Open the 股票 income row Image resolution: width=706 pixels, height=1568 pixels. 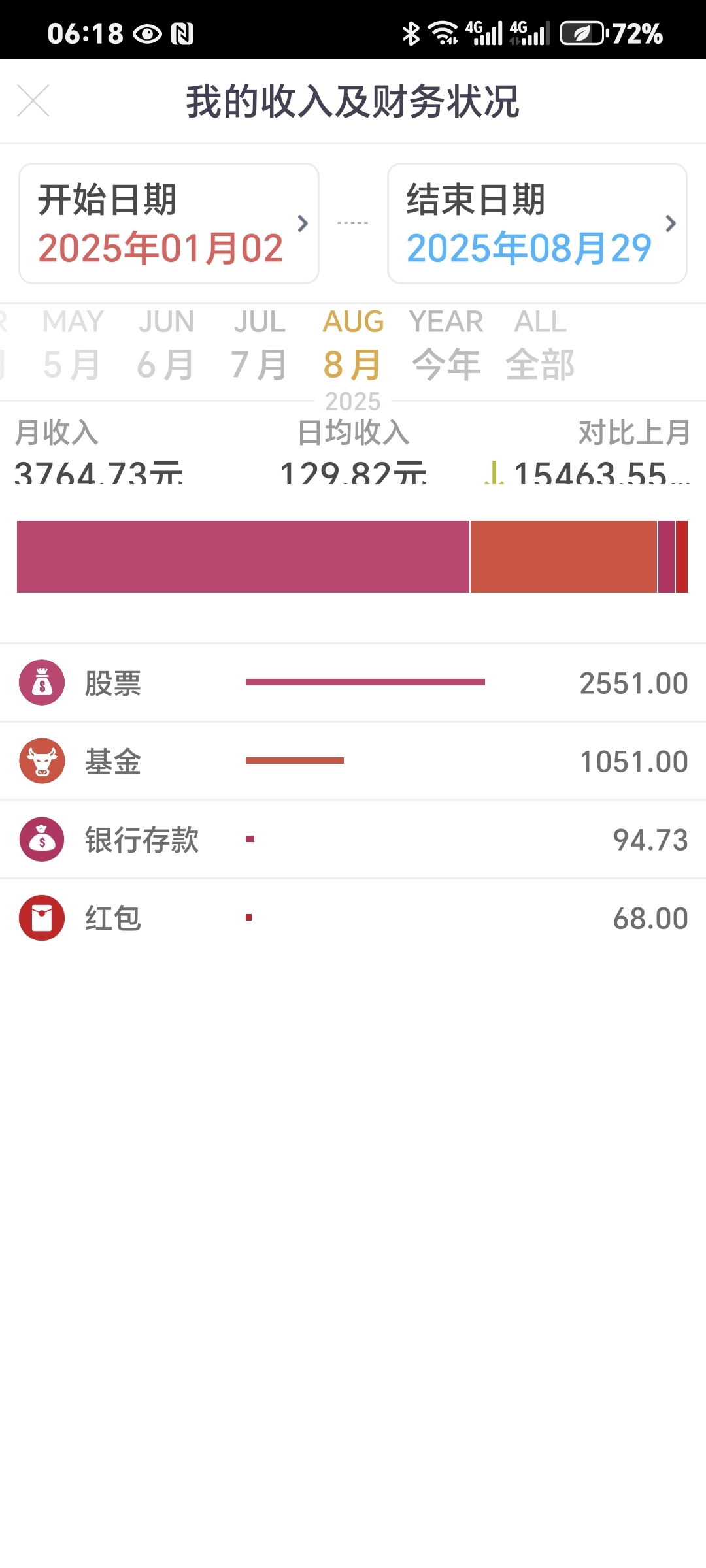point(353,683)
